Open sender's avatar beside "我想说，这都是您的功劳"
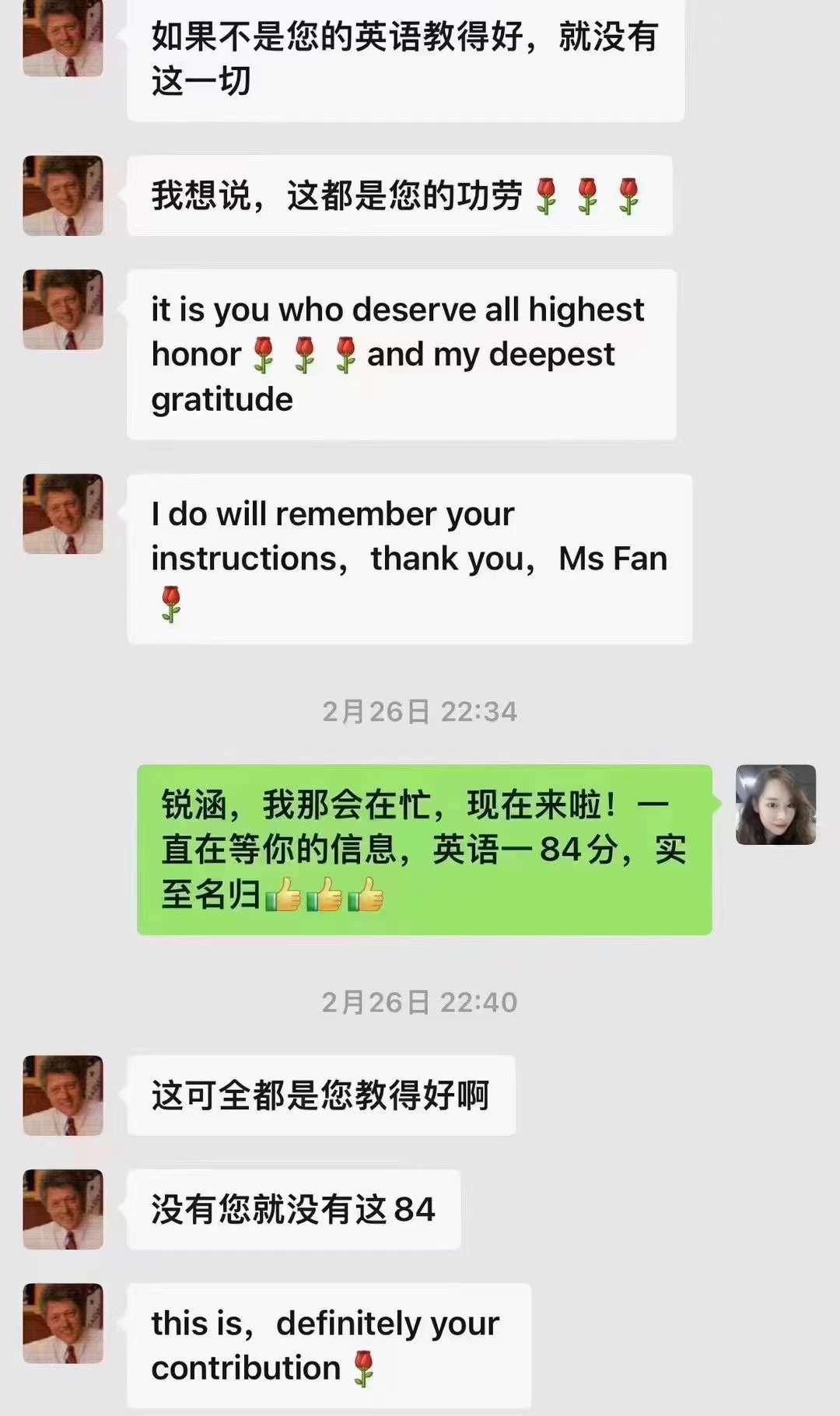This screenshot has height=1416, width=840. (63, 195)
